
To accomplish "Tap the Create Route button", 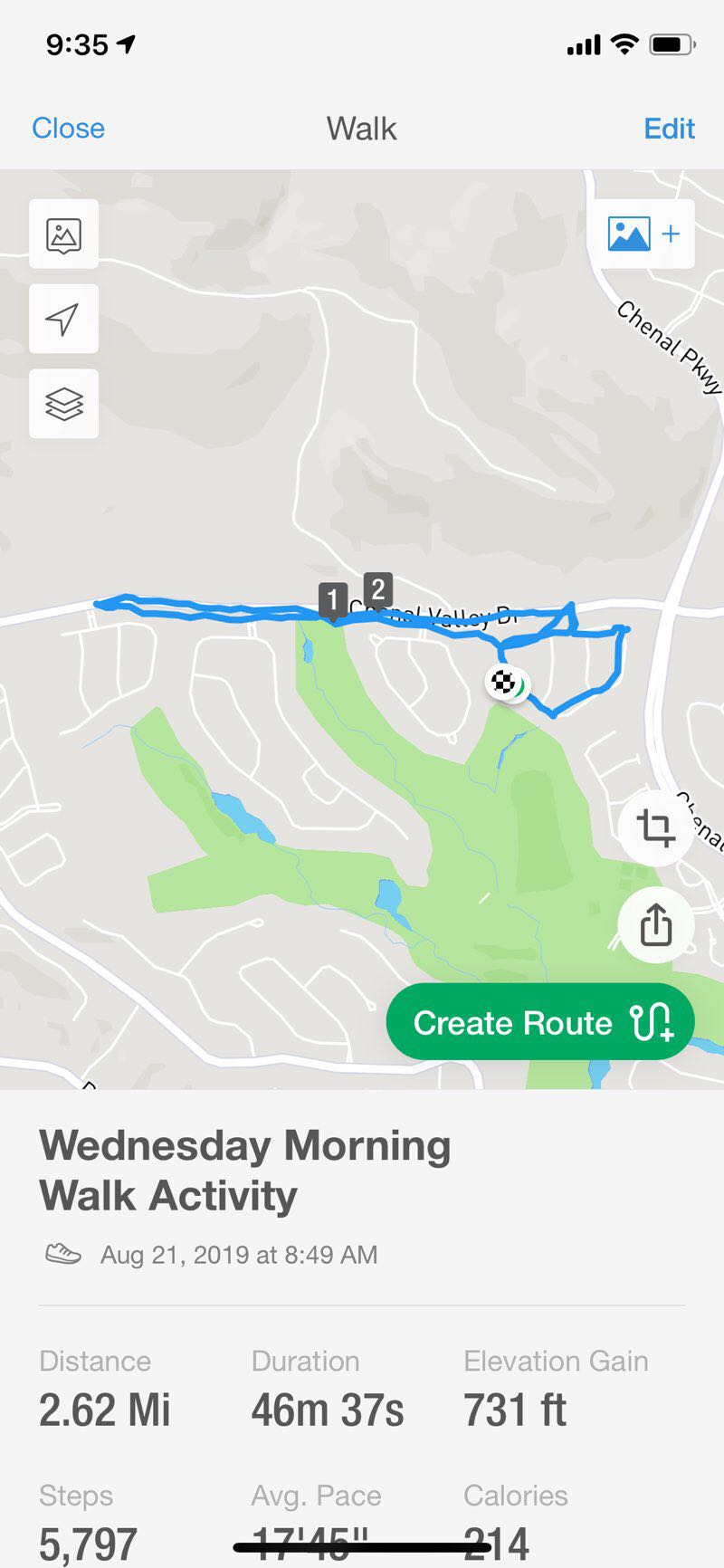I will point(540,1022).
